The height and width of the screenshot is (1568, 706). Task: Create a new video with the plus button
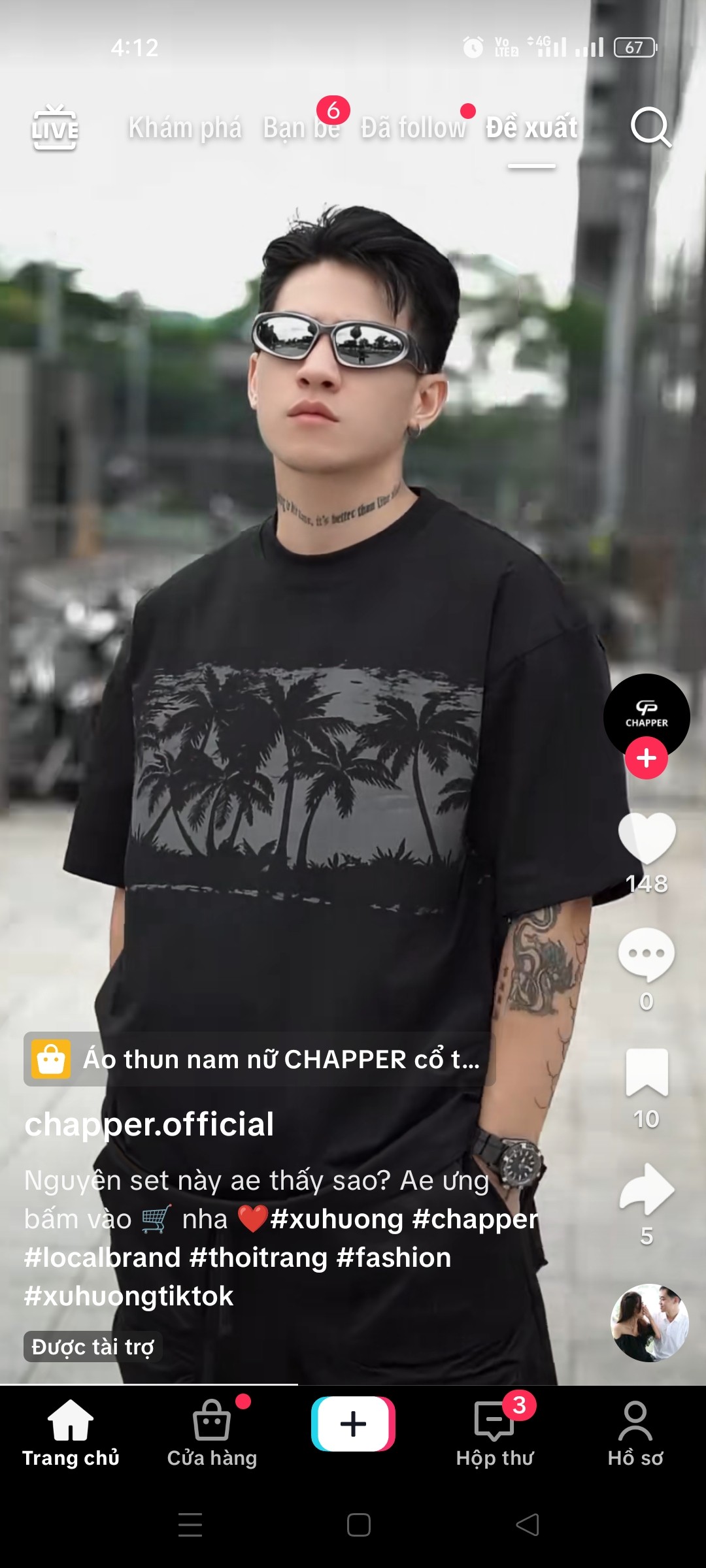353,1424
